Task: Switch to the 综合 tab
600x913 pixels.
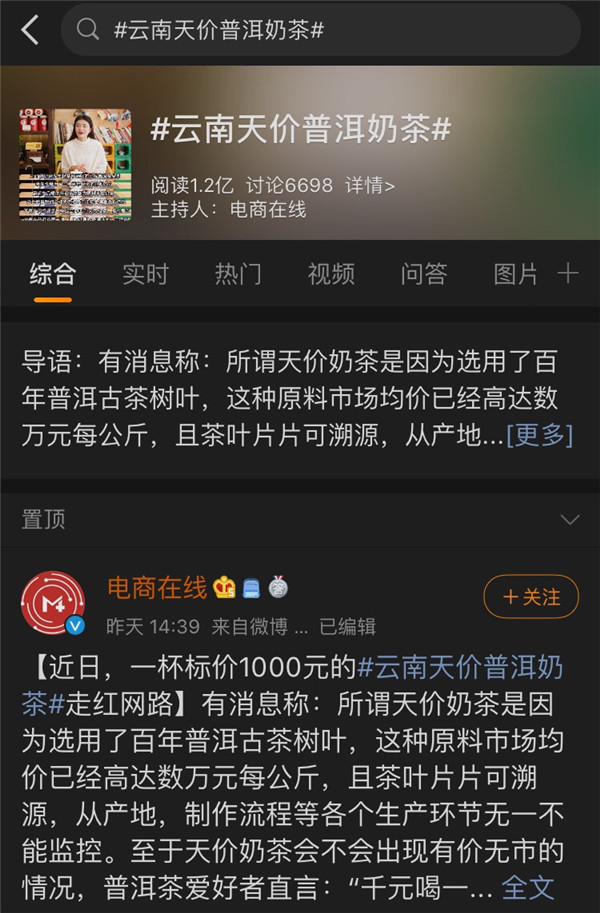Action: (x=52, y=274)
